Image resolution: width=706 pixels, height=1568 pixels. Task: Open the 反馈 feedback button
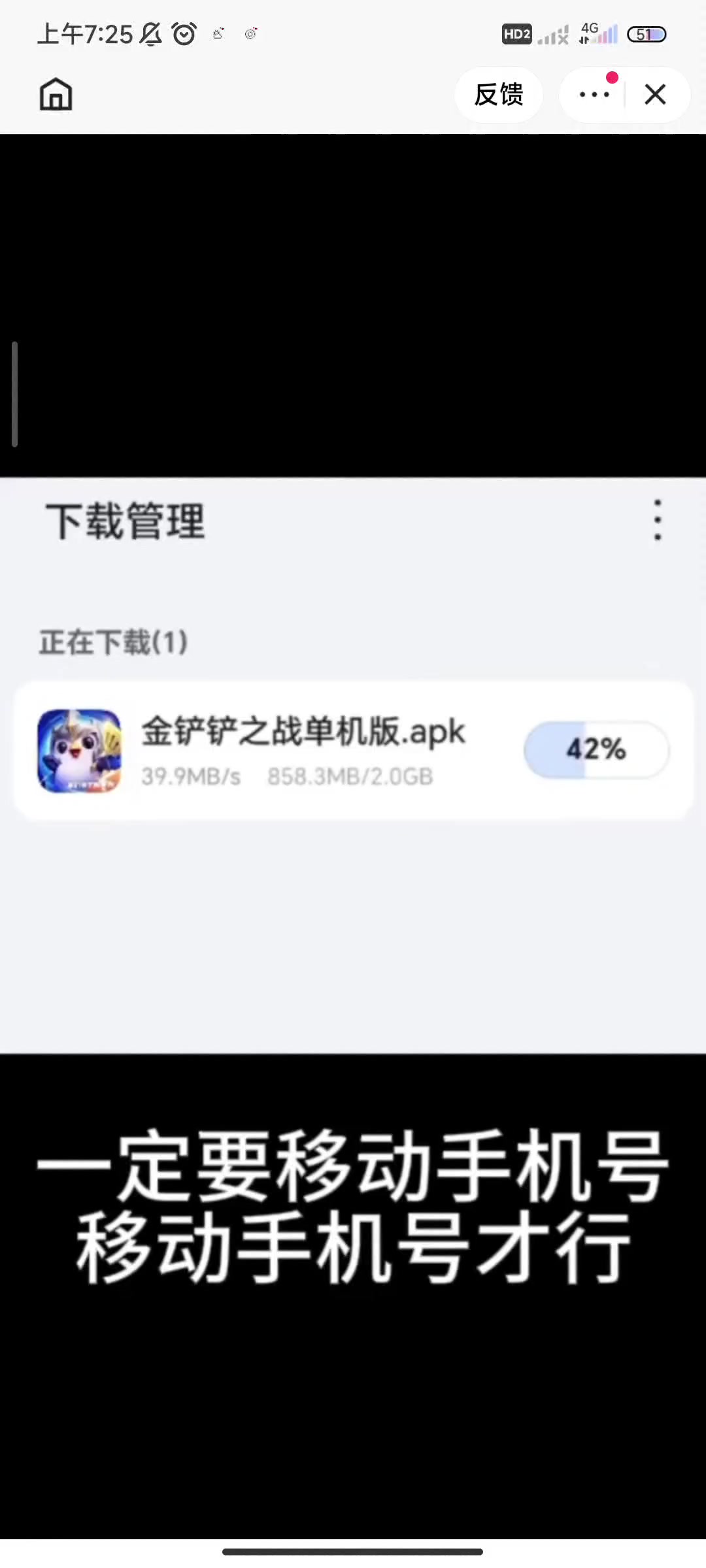click(x=499, y=95)
